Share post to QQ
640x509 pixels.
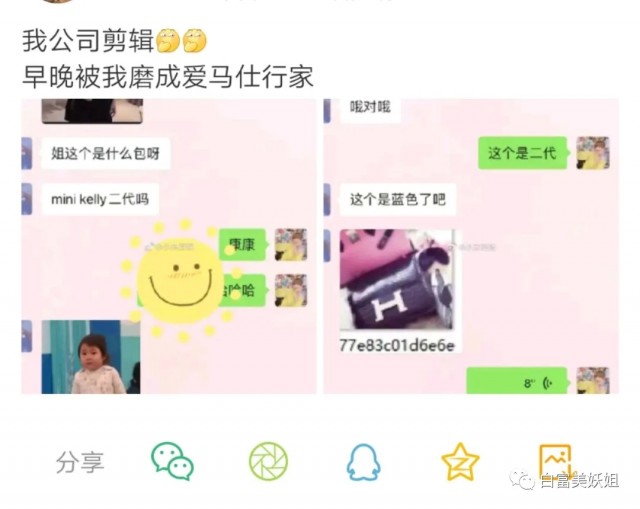click(x=364, y=462)
